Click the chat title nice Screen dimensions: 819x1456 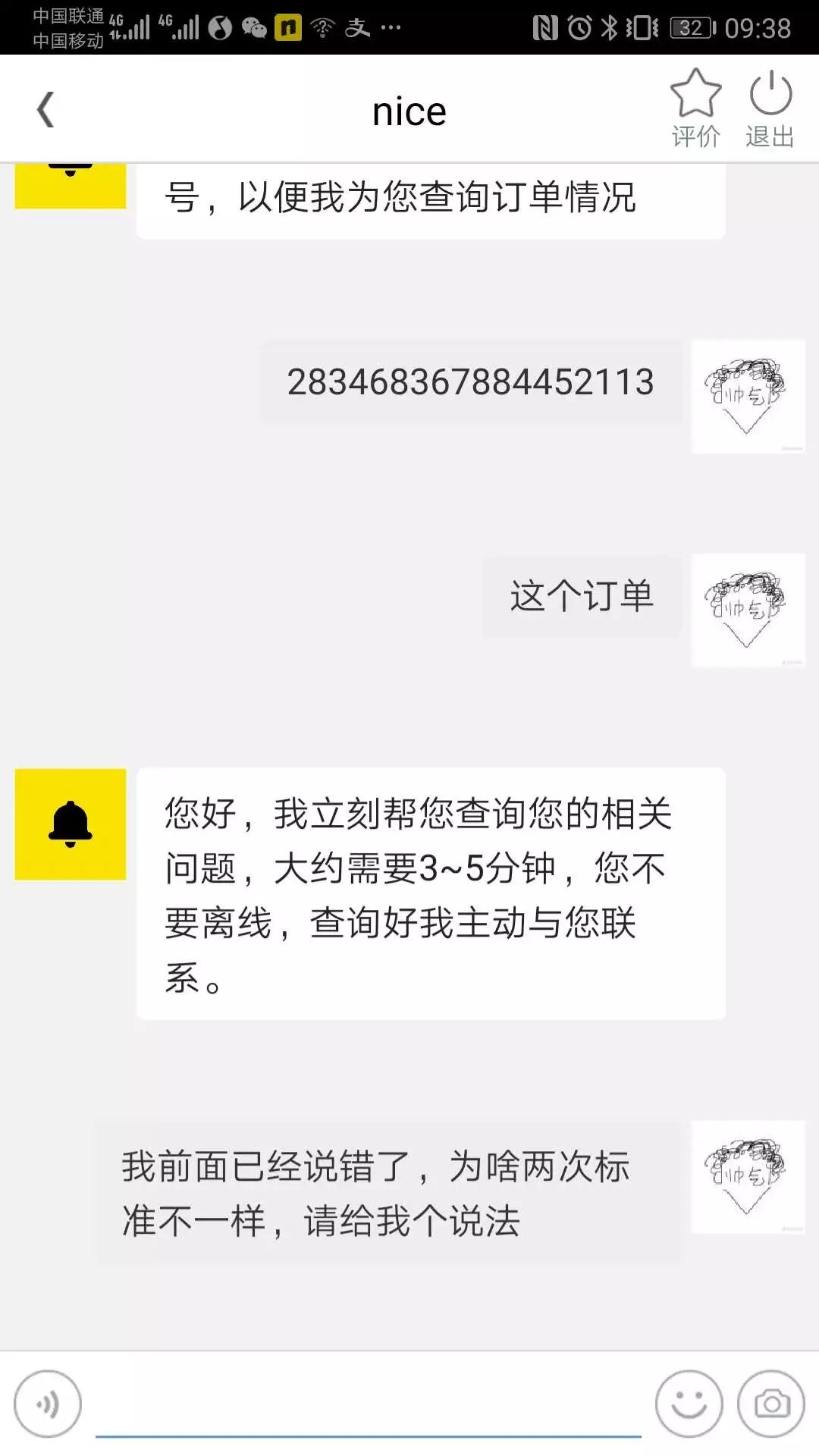coord(409,110)
